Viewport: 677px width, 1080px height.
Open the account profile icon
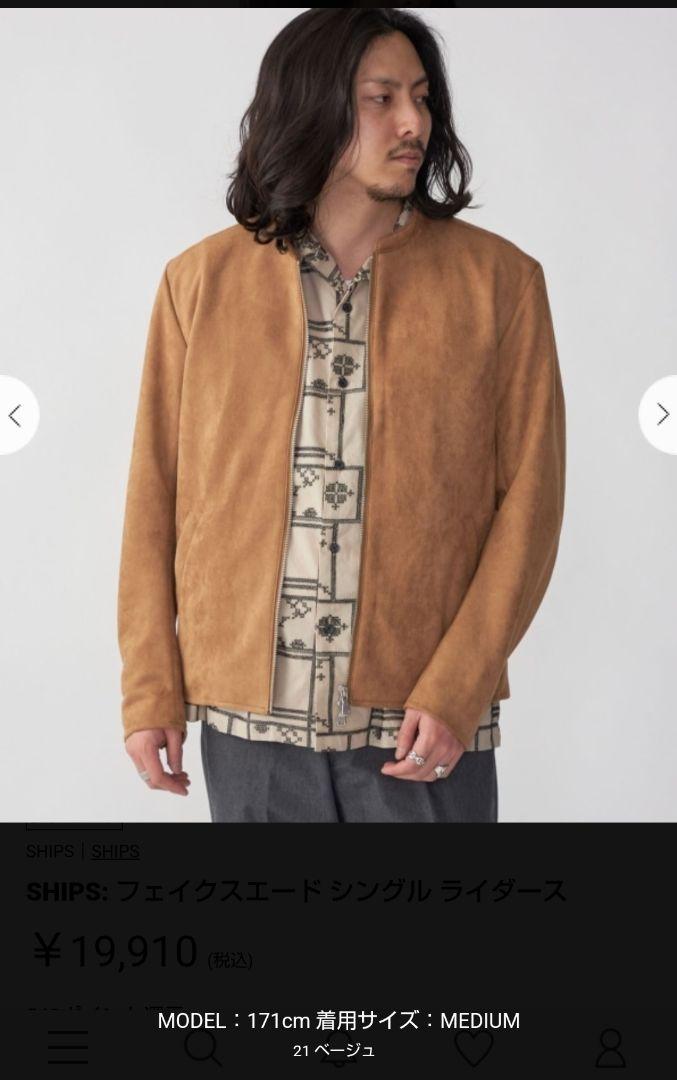coord(610,1047)
